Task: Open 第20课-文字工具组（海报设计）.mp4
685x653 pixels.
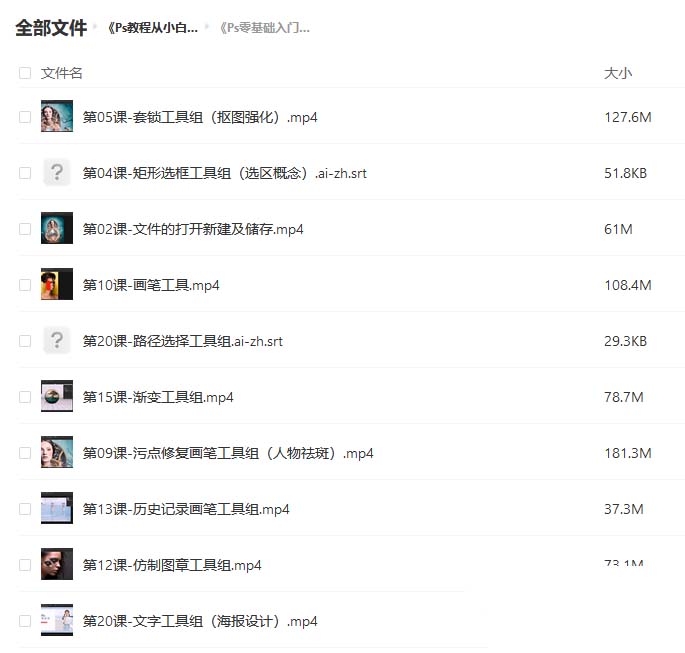Action: point(200,621)
